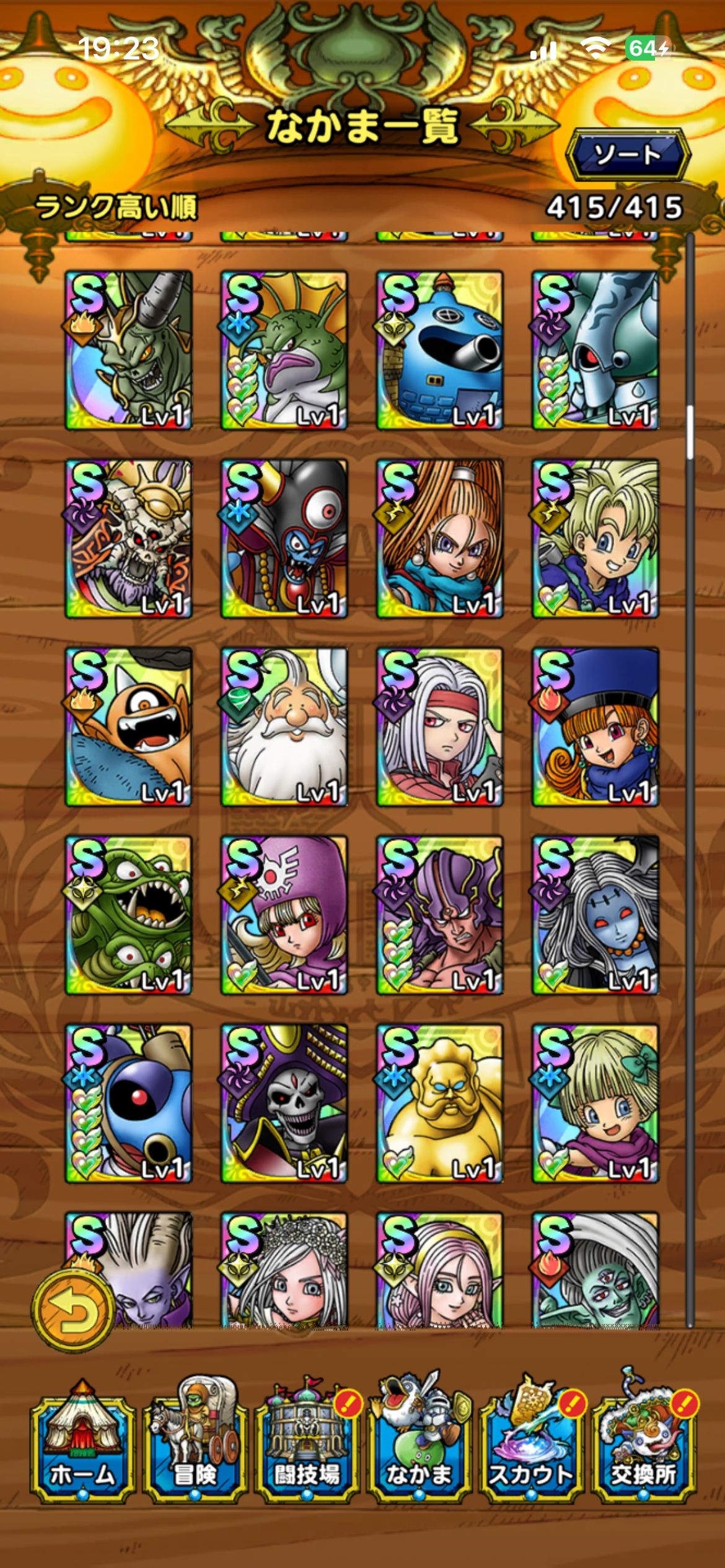The height and width of the screenshot is (1568, 725).
Task: Select the blue-skinned stitched-face woman card
Action: pyautogui.click(x=595, y=915)
